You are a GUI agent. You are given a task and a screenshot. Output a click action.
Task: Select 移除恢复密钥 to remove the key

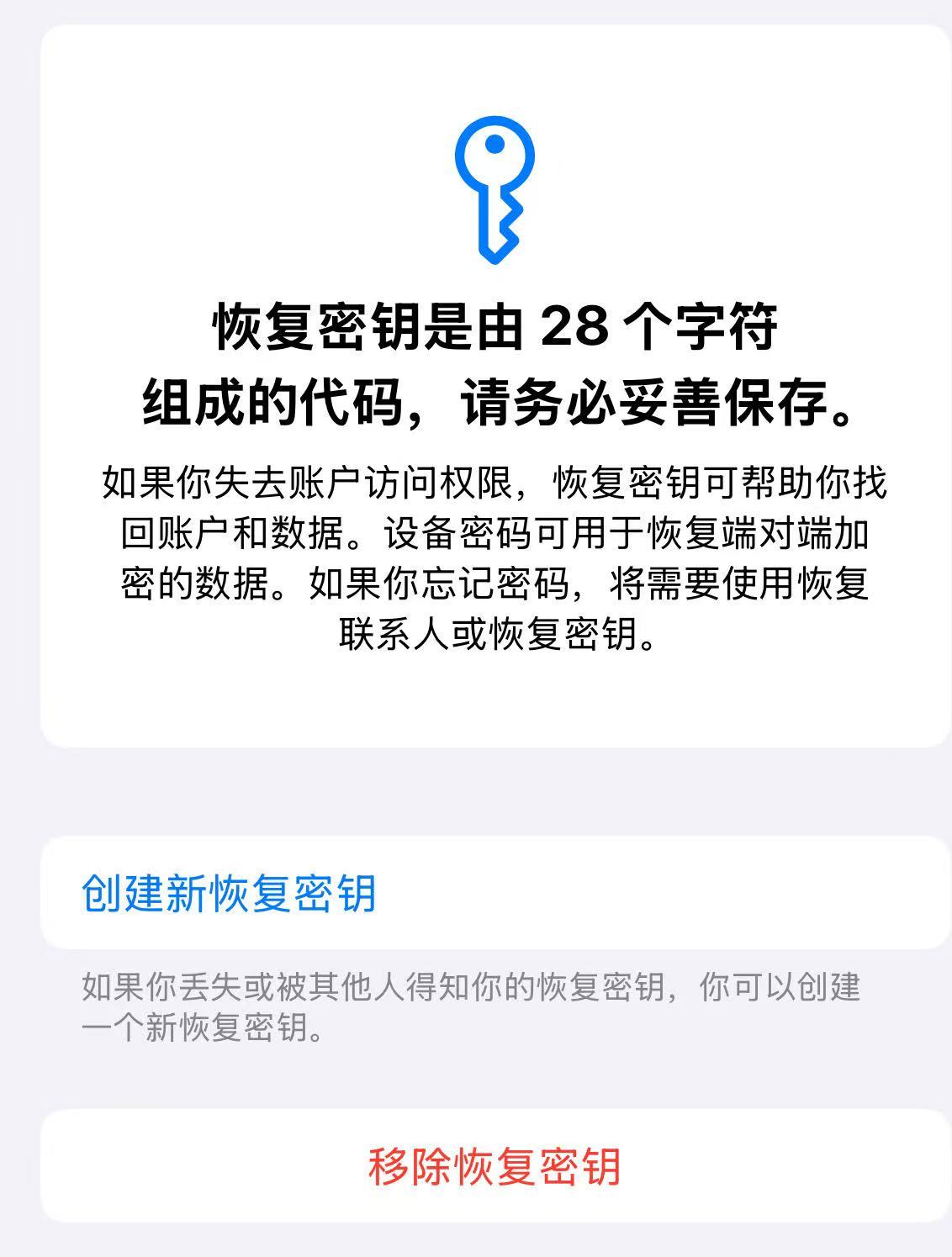pos(495,1166)
